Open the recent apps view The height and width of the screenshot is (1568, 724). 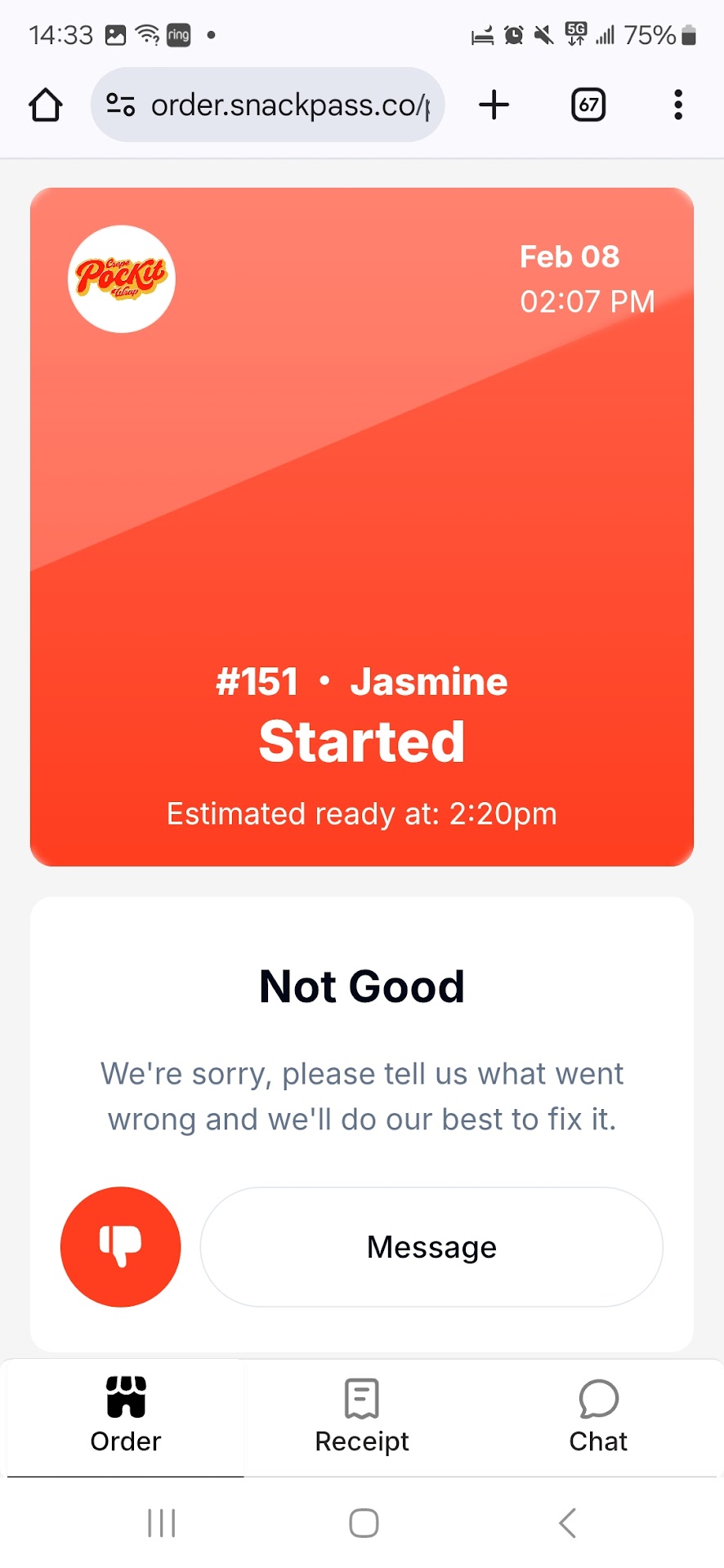pos(162,1523)
